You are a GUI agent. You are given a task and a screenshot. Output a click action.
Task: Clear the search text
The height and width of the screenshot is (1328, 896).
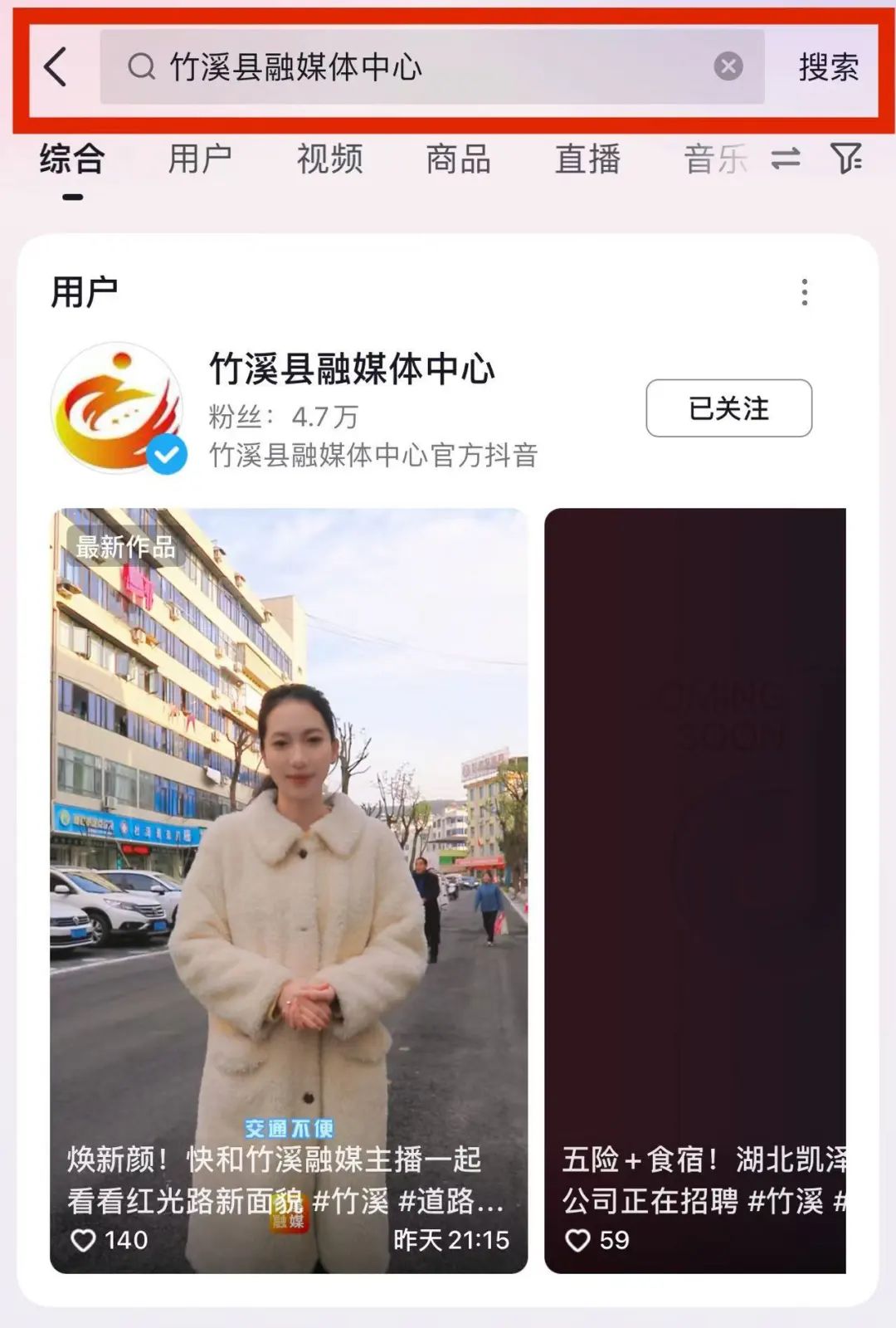728,66
